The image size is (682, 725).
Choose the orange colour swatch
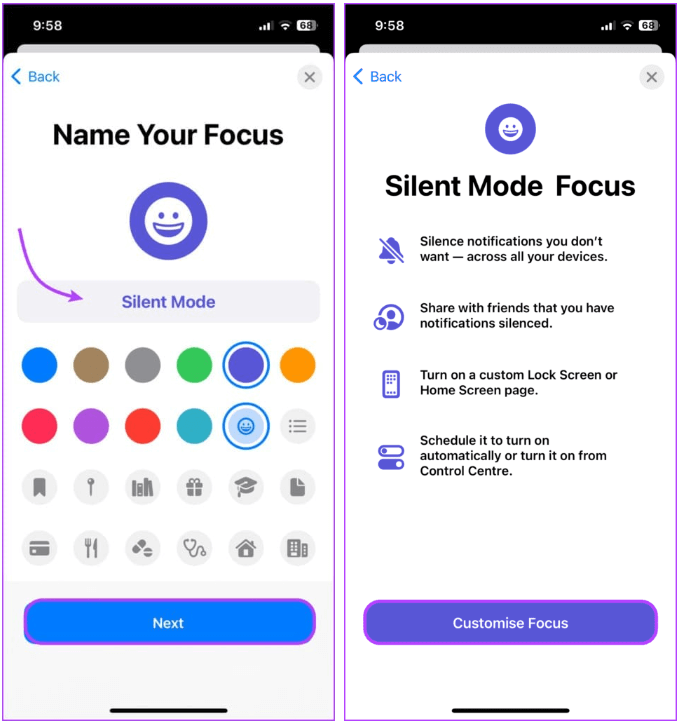(297, 365)
